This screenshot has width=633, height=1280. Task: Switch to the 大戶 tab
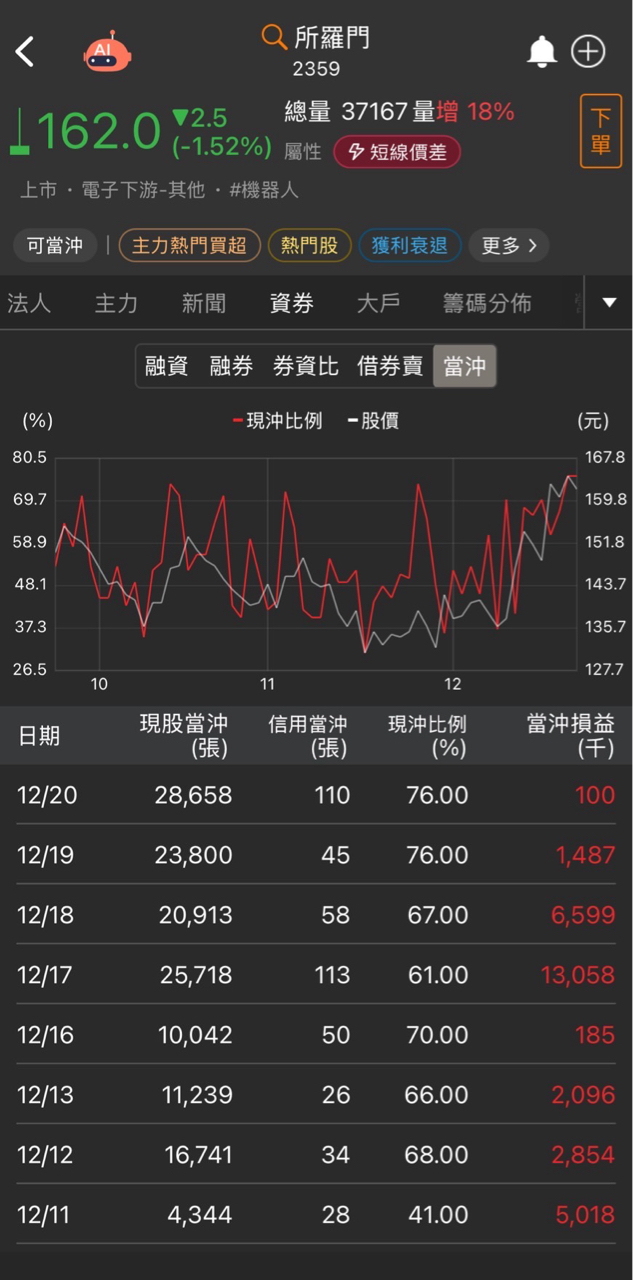379,304
